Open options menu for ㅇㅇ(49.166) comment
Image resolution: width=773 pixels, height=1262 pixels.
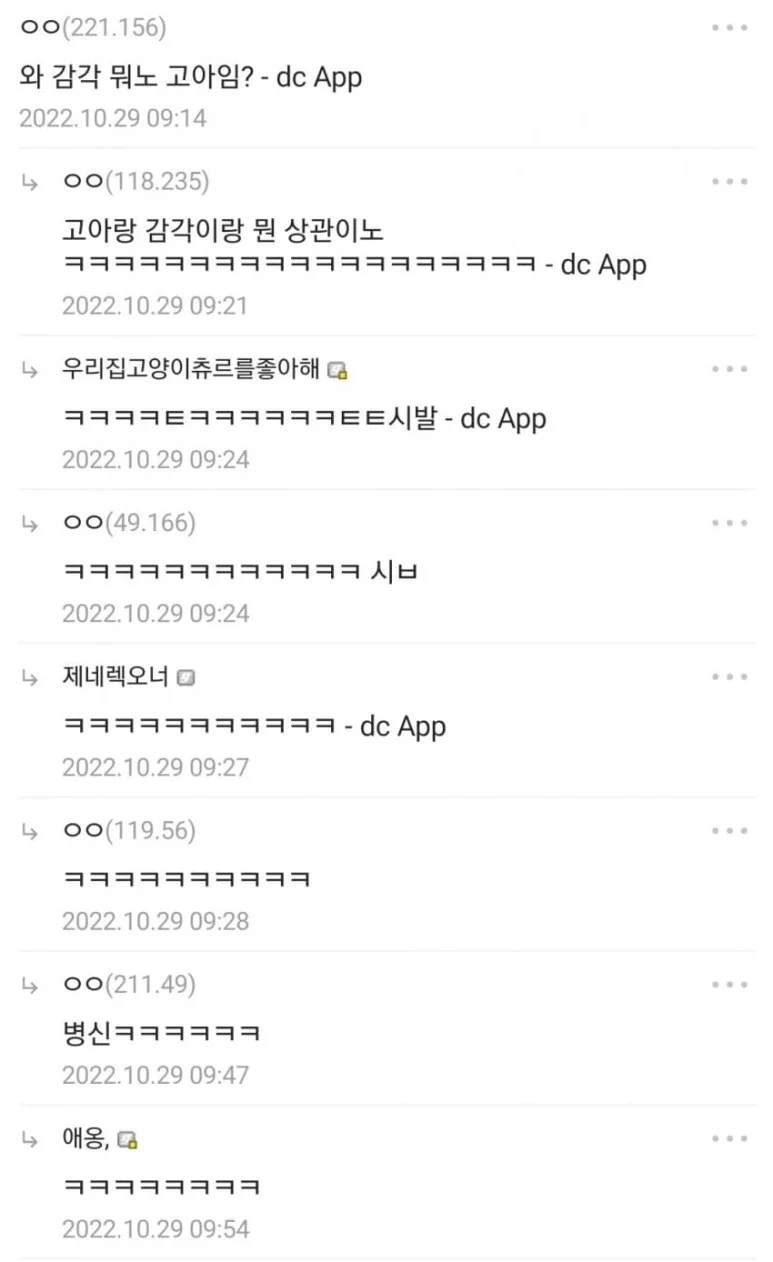pos(729,522)
